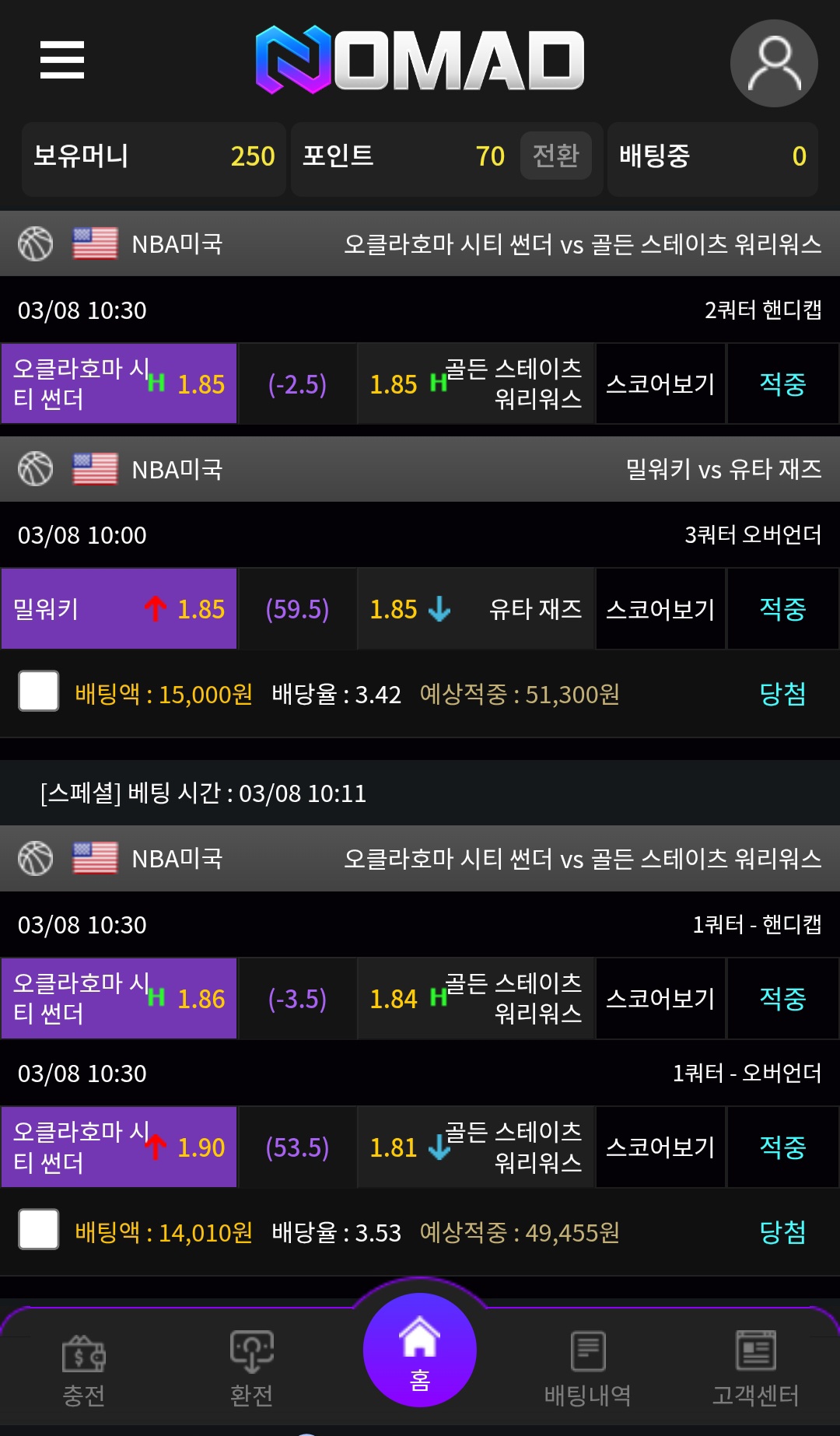View score for 3쿼터 오버언더 game
This screenshot has width=840, height=1436.
(660, 609)
